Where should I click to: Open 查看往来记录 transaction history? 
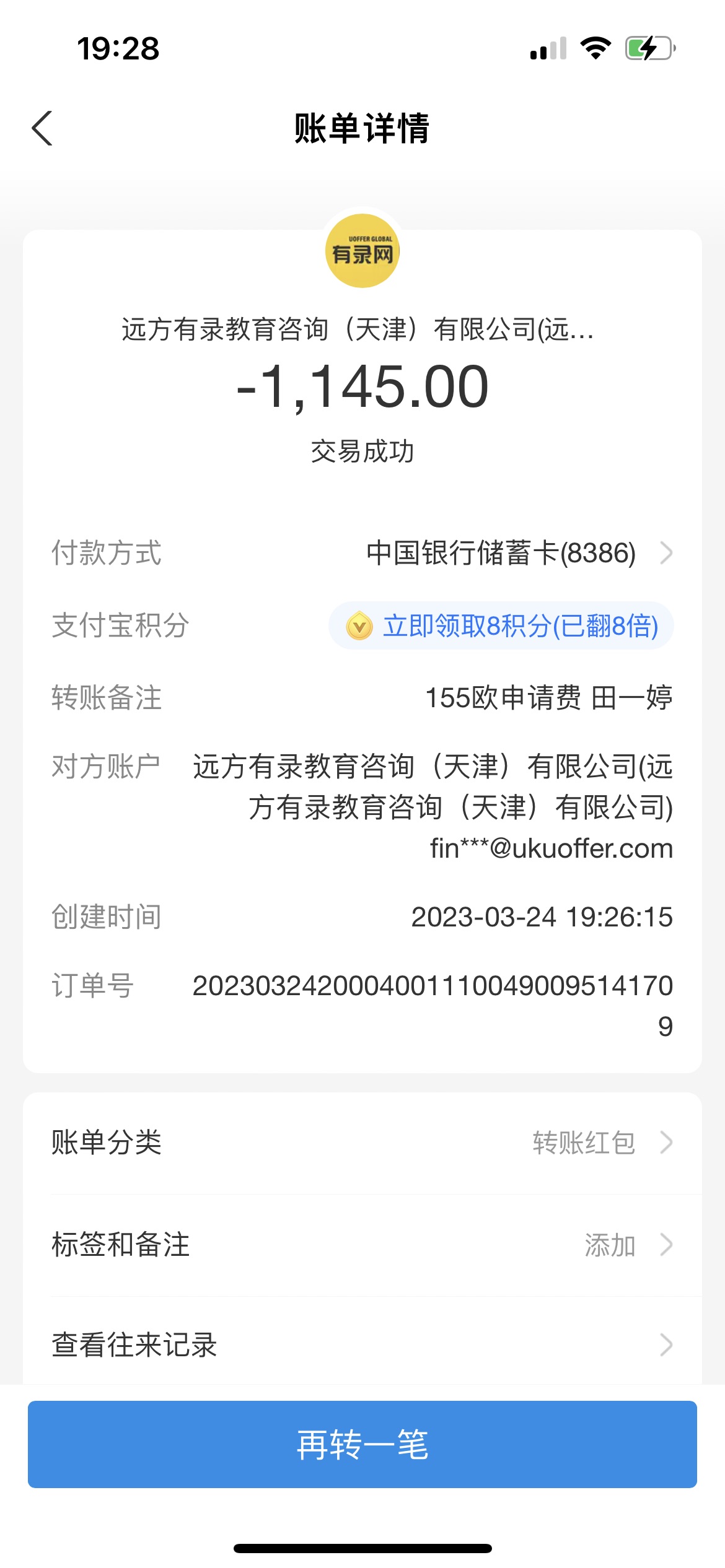[362, 1345]
